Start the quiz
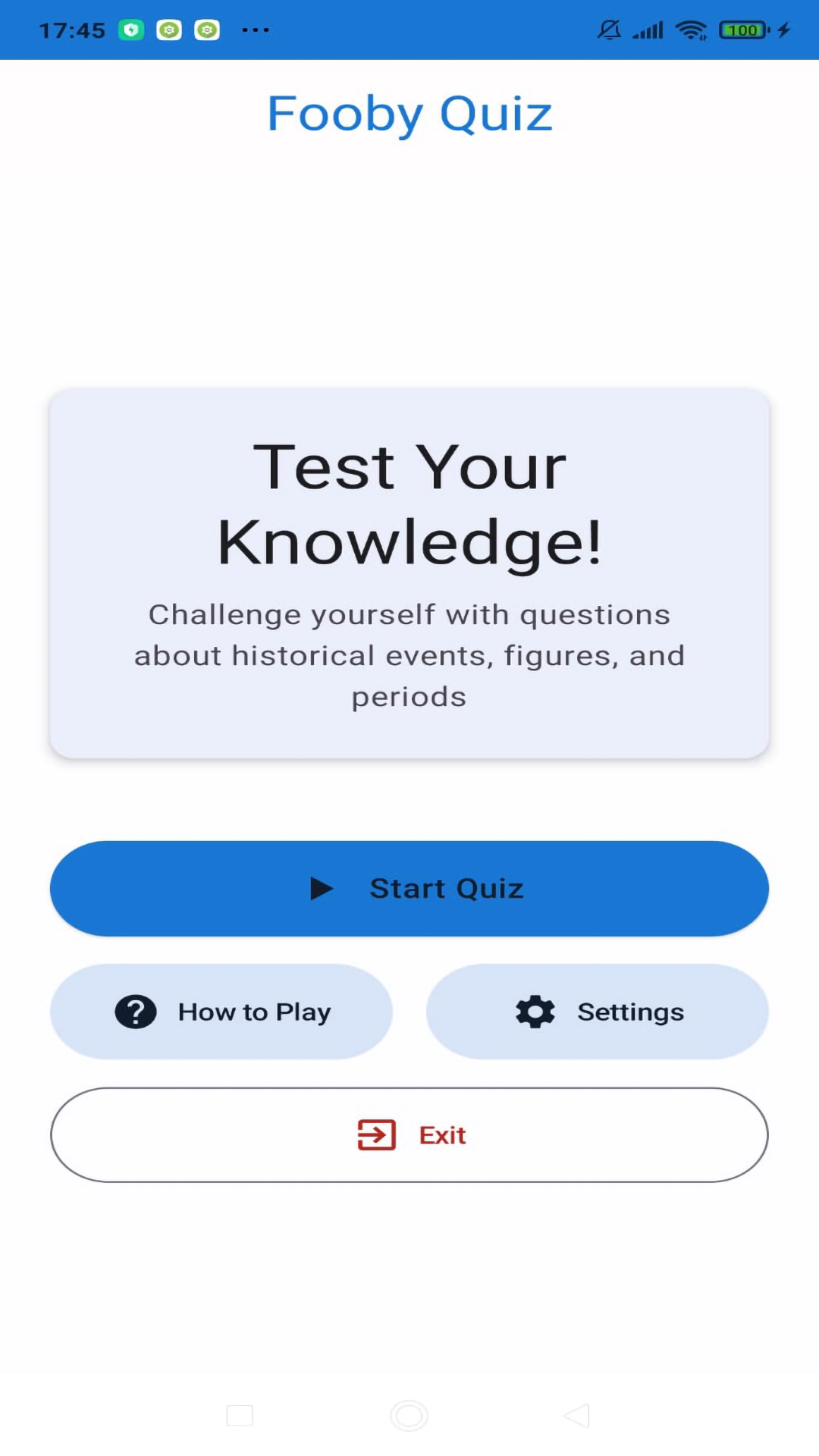819x1456 pixels. [x=409, y=888]
